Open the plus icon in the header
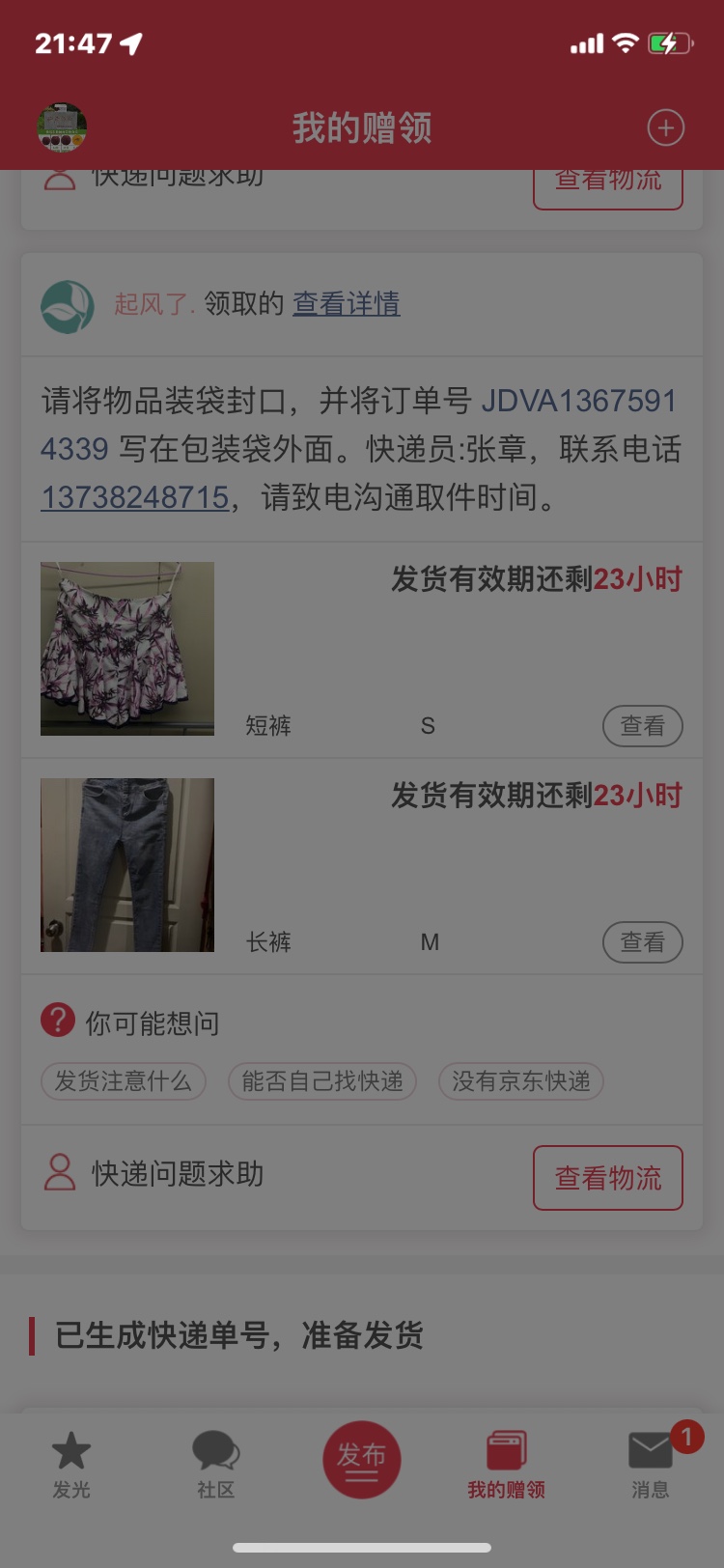The height and width of the screenshot is (1568, 724). [665, 127]
